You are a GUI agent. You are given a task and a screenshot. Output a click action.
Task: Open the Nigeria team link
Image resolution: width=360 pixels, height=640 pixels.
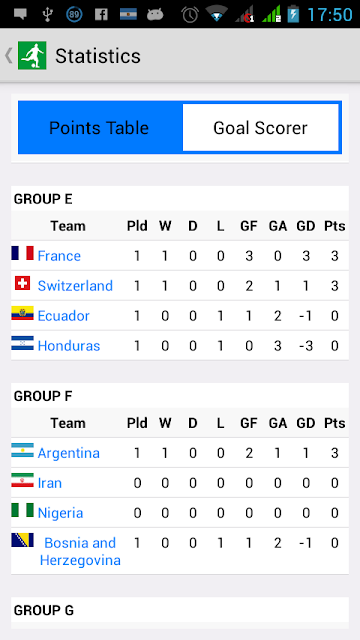60,513
